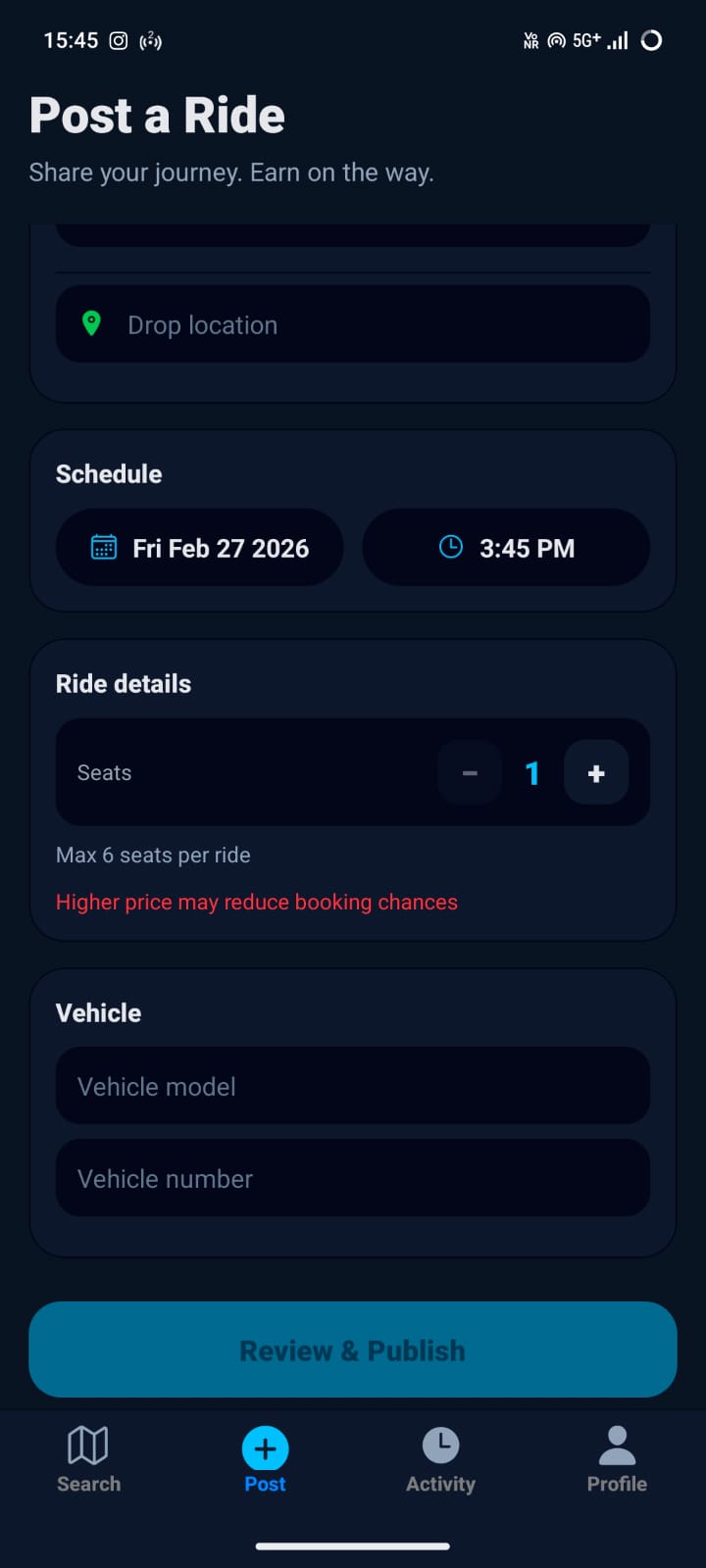Enter the drop location
The width and height of the screenshot is (706, 1568).
click(x=353, y=324)
